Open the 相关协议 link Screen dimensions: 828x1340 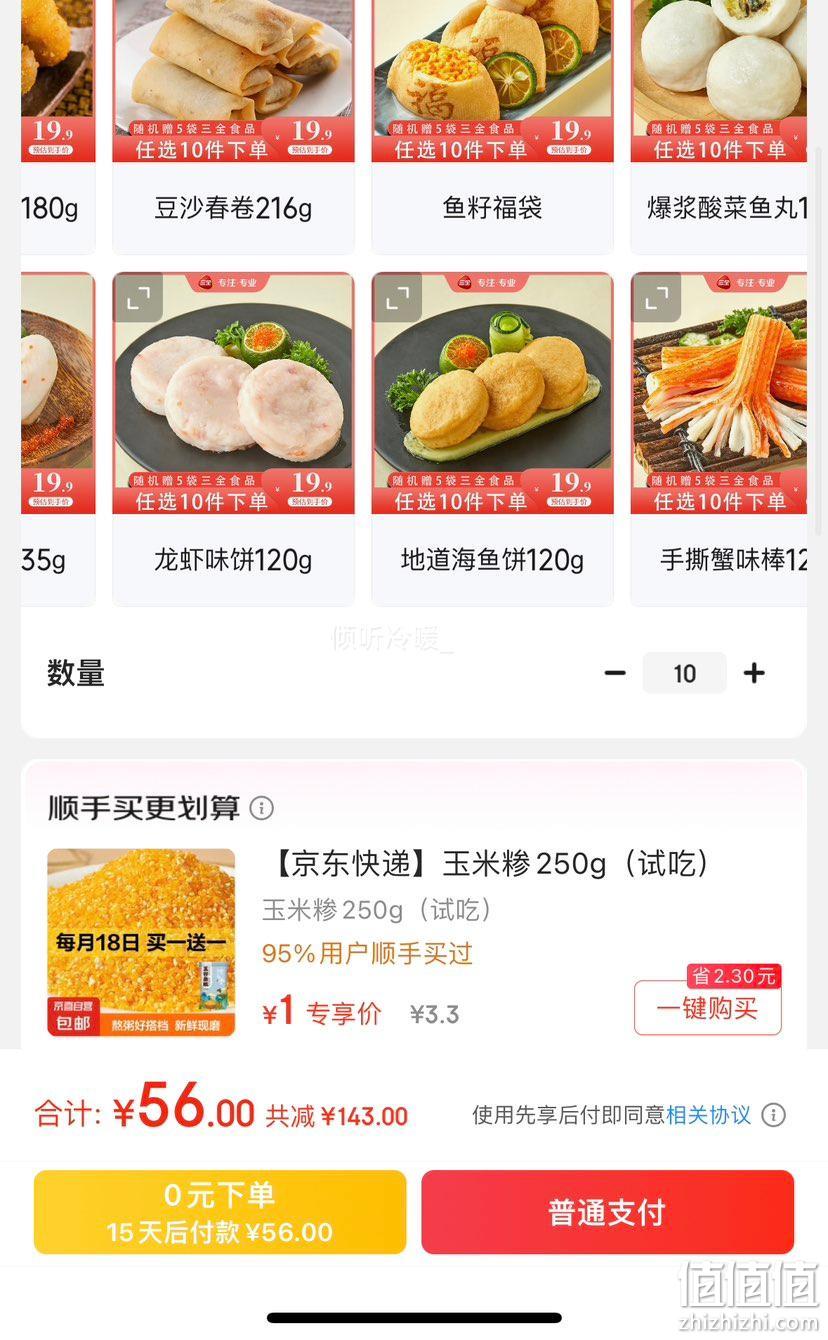(709, 1115)
